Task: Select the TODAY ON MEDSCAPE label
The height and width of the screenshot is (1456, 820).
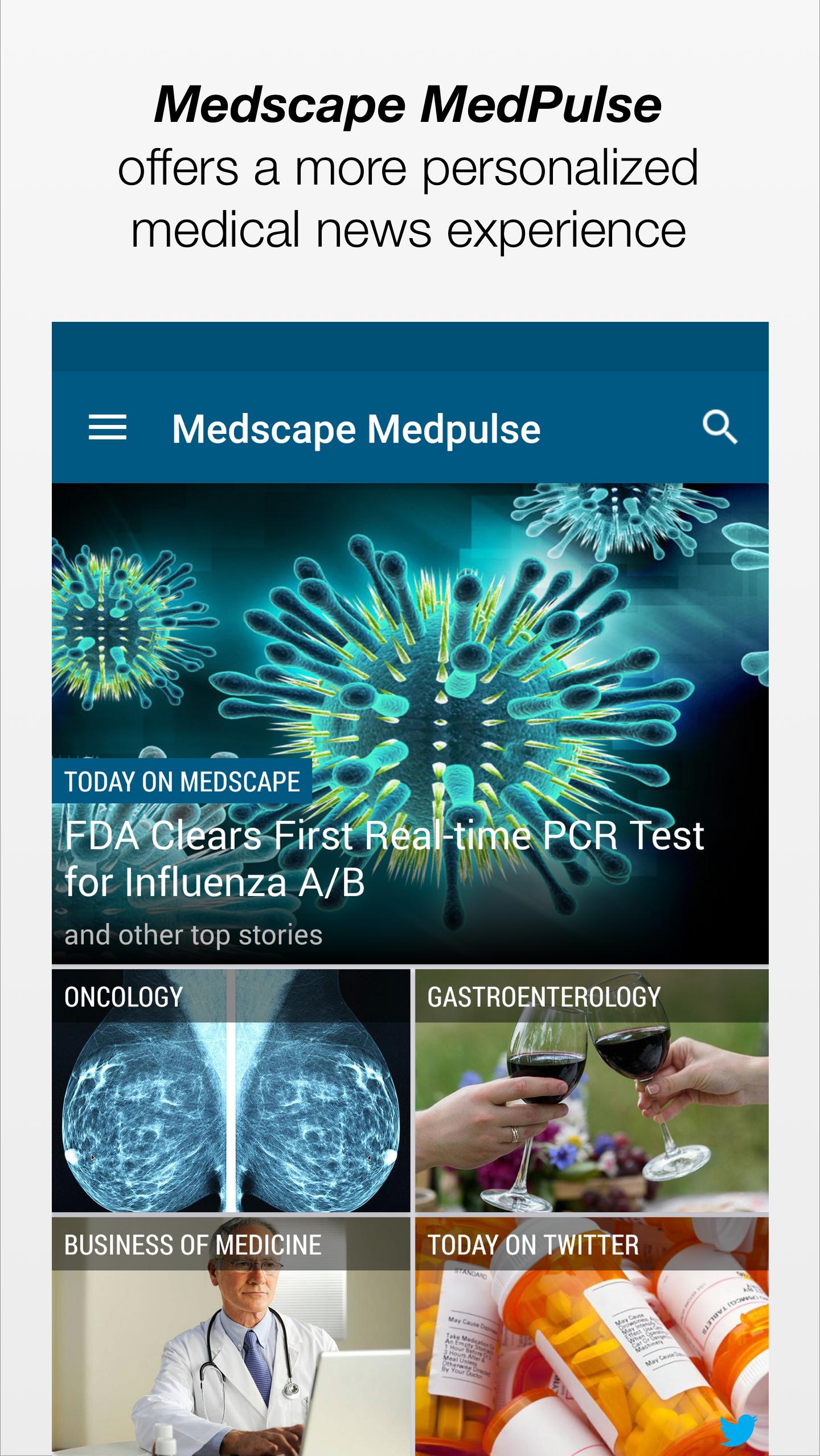Action: pos(182,783)
